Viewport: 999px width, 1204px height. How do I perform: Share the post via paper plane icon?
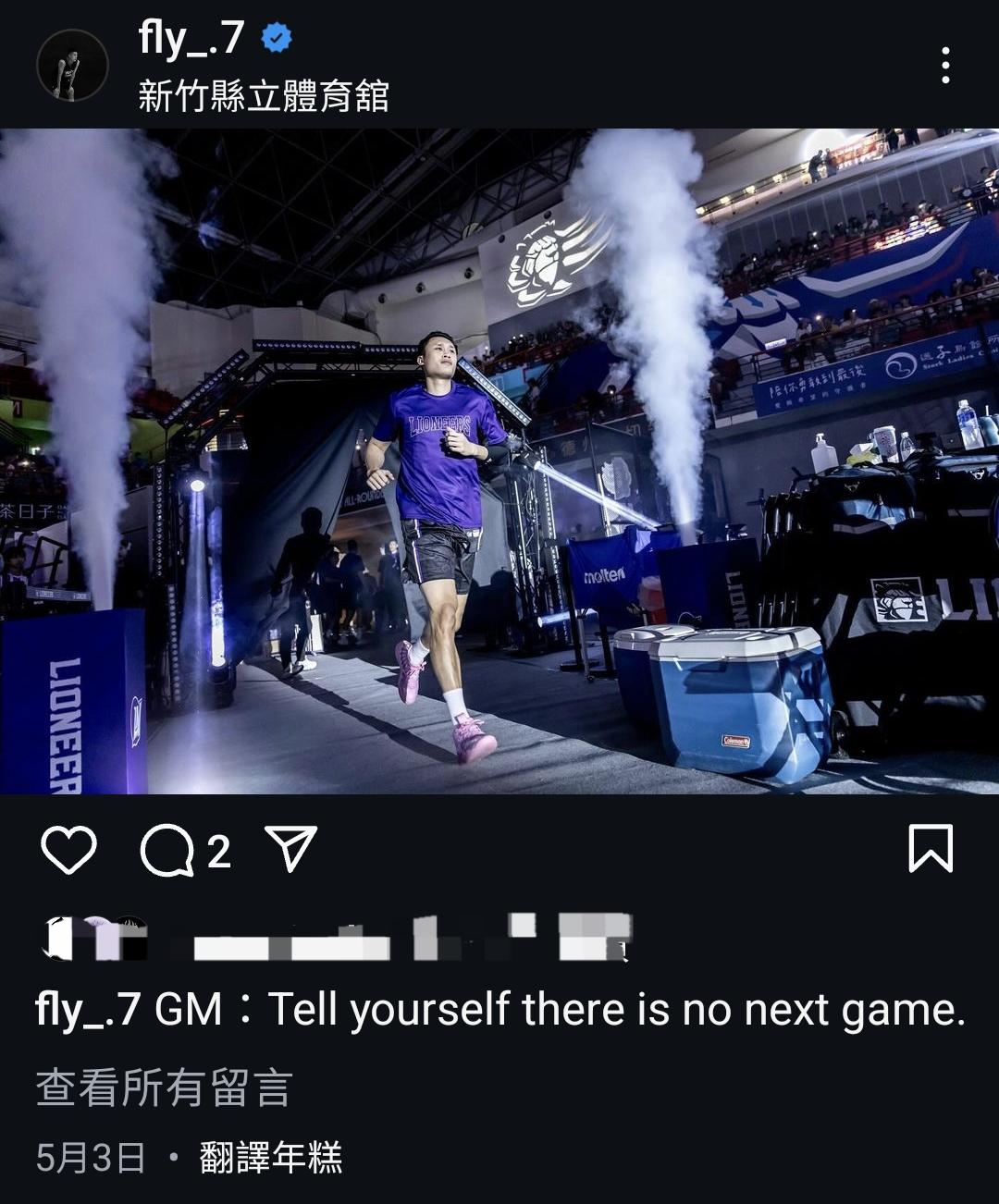point(291,848)
